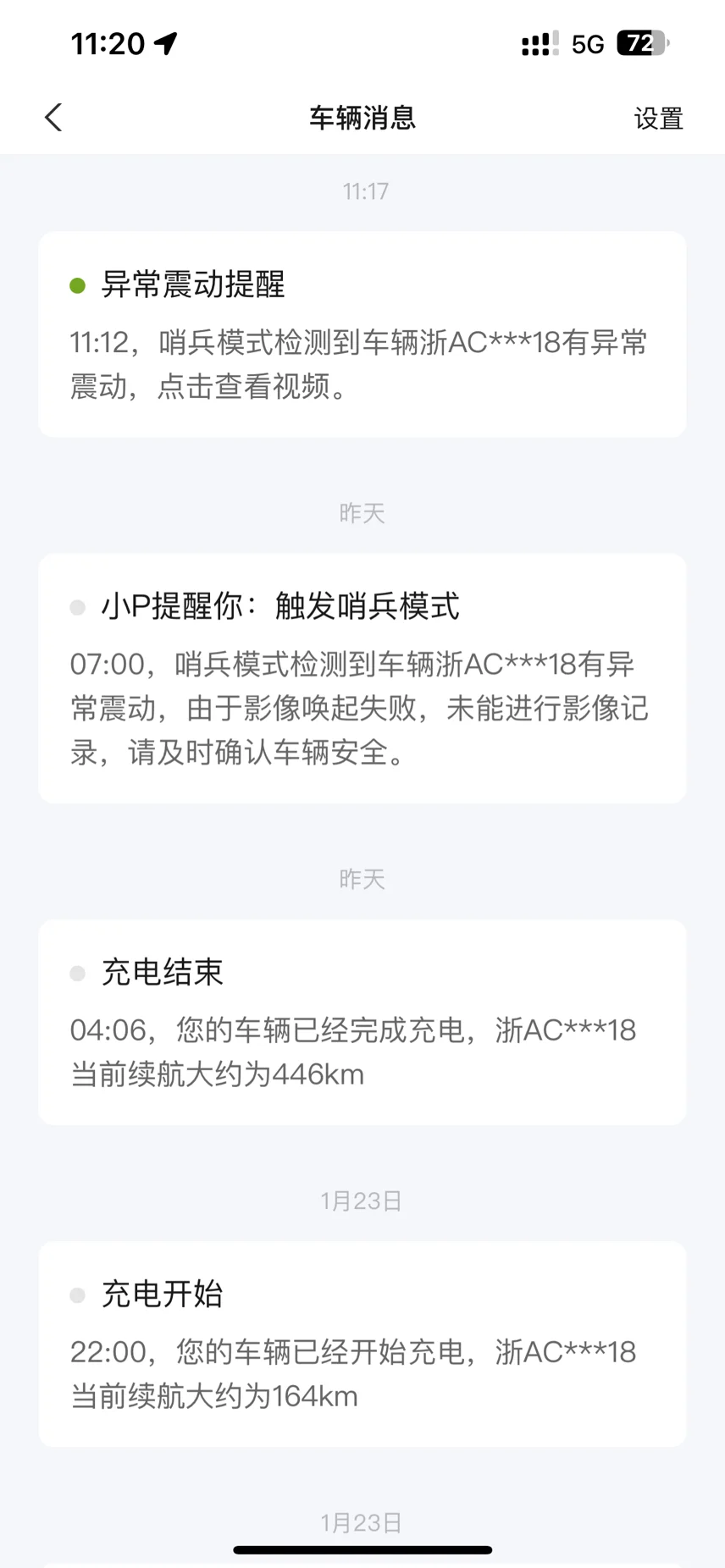
Task: Open 设置 in the top bar
Action: tap(658, 119)
